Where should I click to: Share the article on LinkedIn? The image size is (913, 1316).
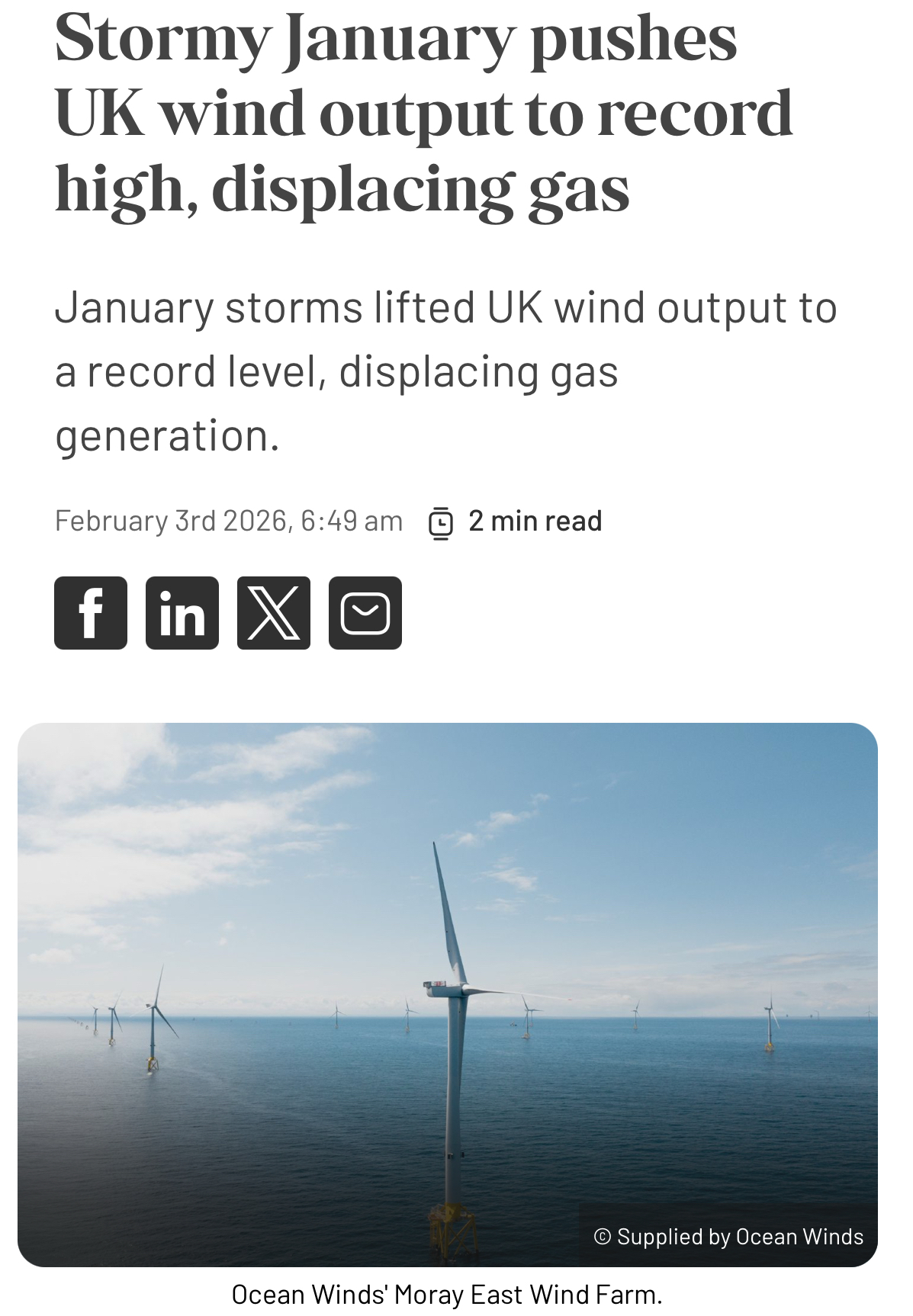coord(182,613)
